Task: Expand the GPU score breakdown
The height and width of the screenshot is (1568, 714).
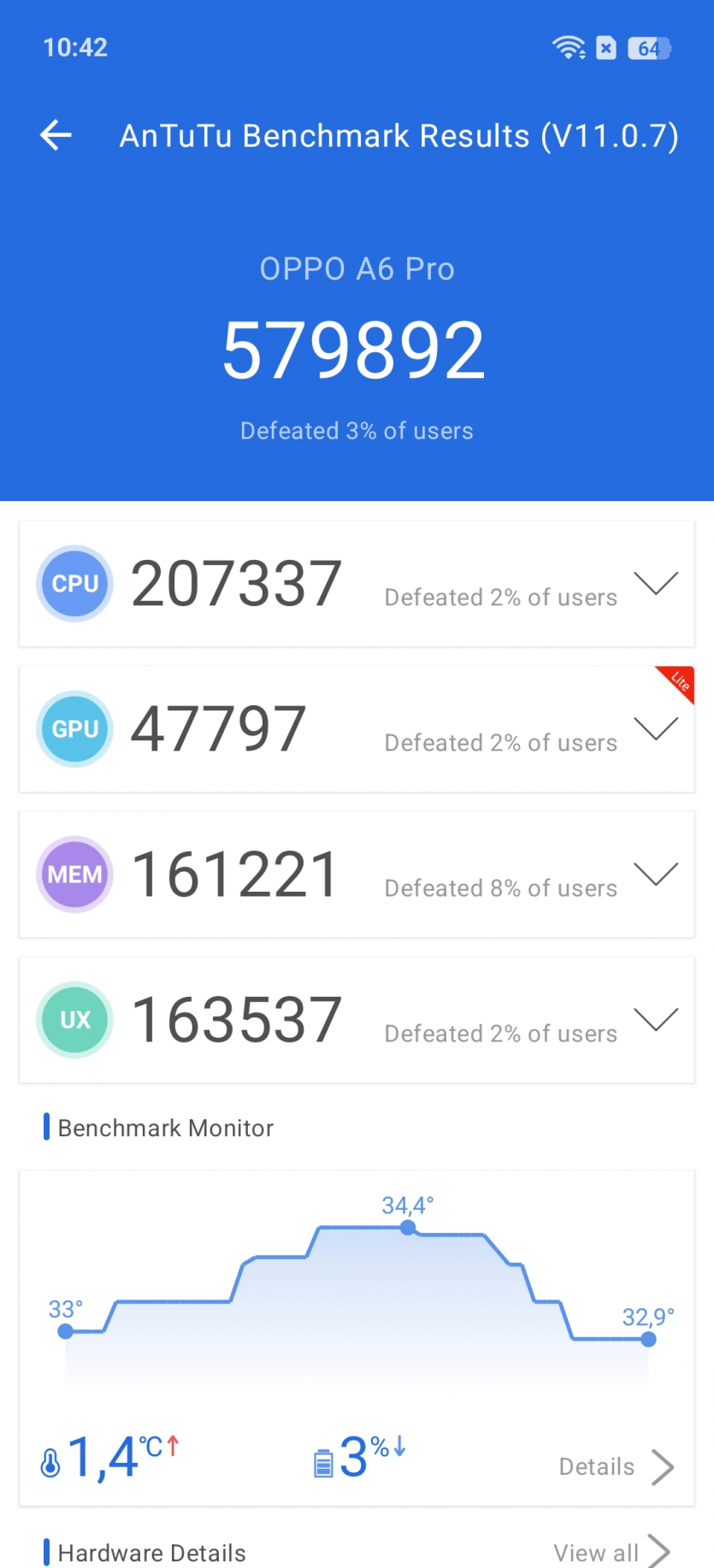Action: point(655,728)
